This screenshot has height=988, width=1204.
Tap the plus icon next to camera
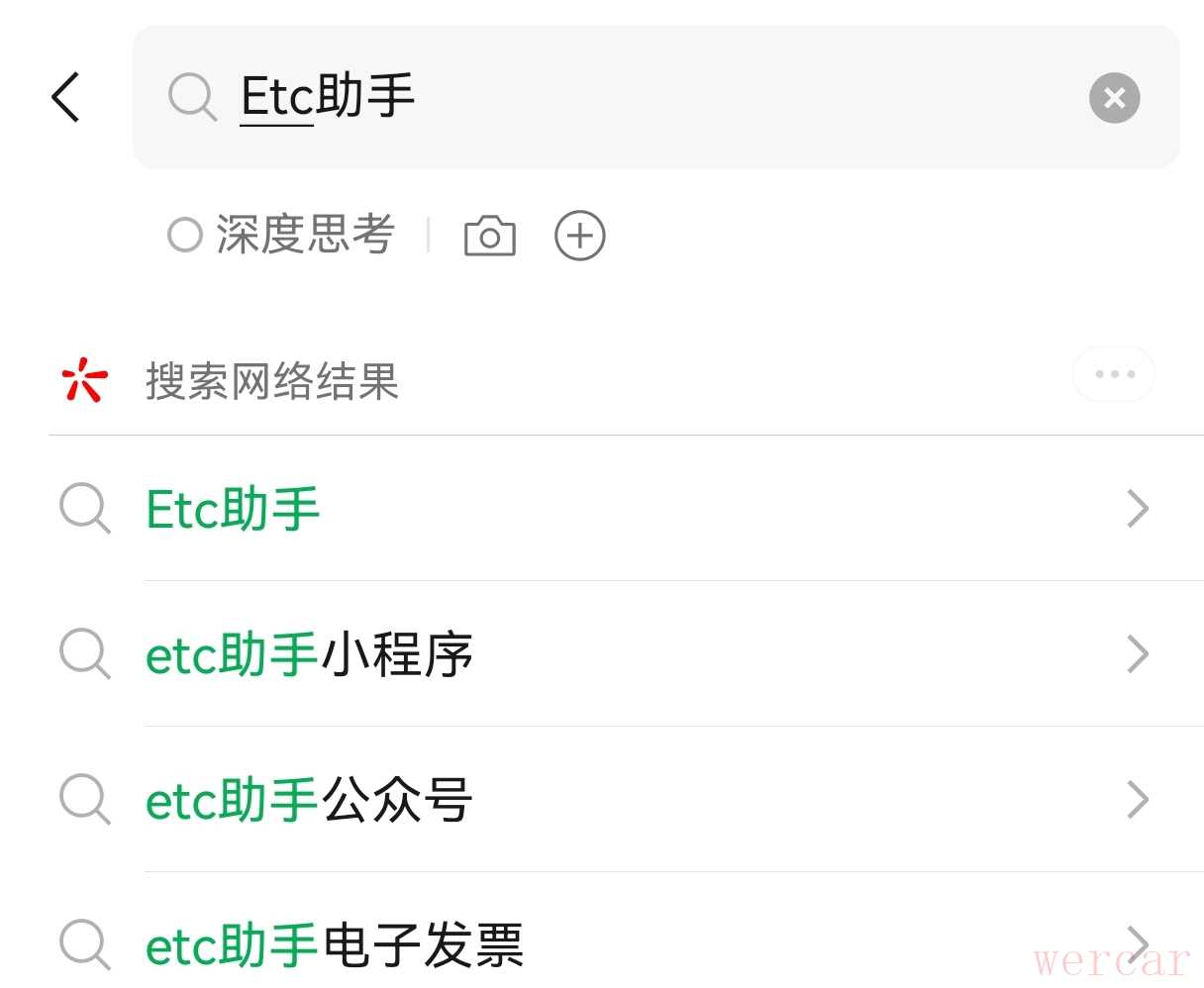[x=579, y=237]
